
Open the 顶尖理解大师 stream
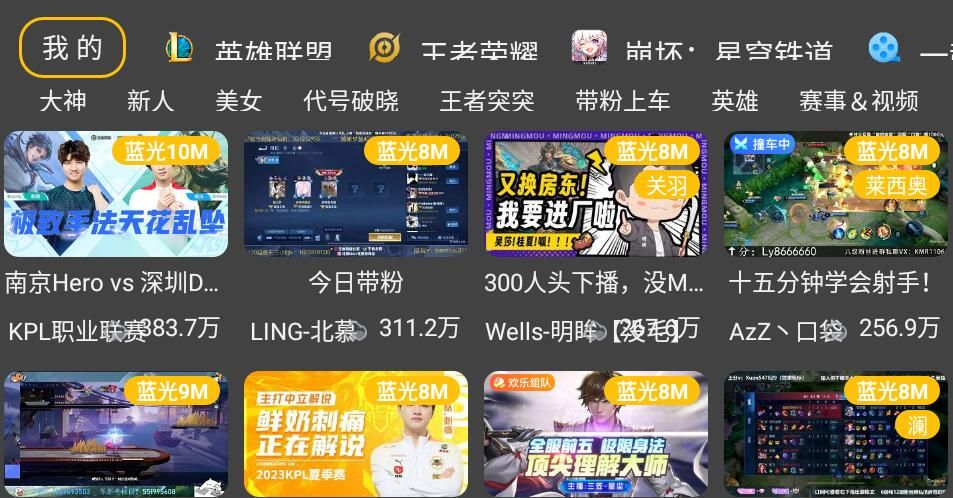coord(596,434)
